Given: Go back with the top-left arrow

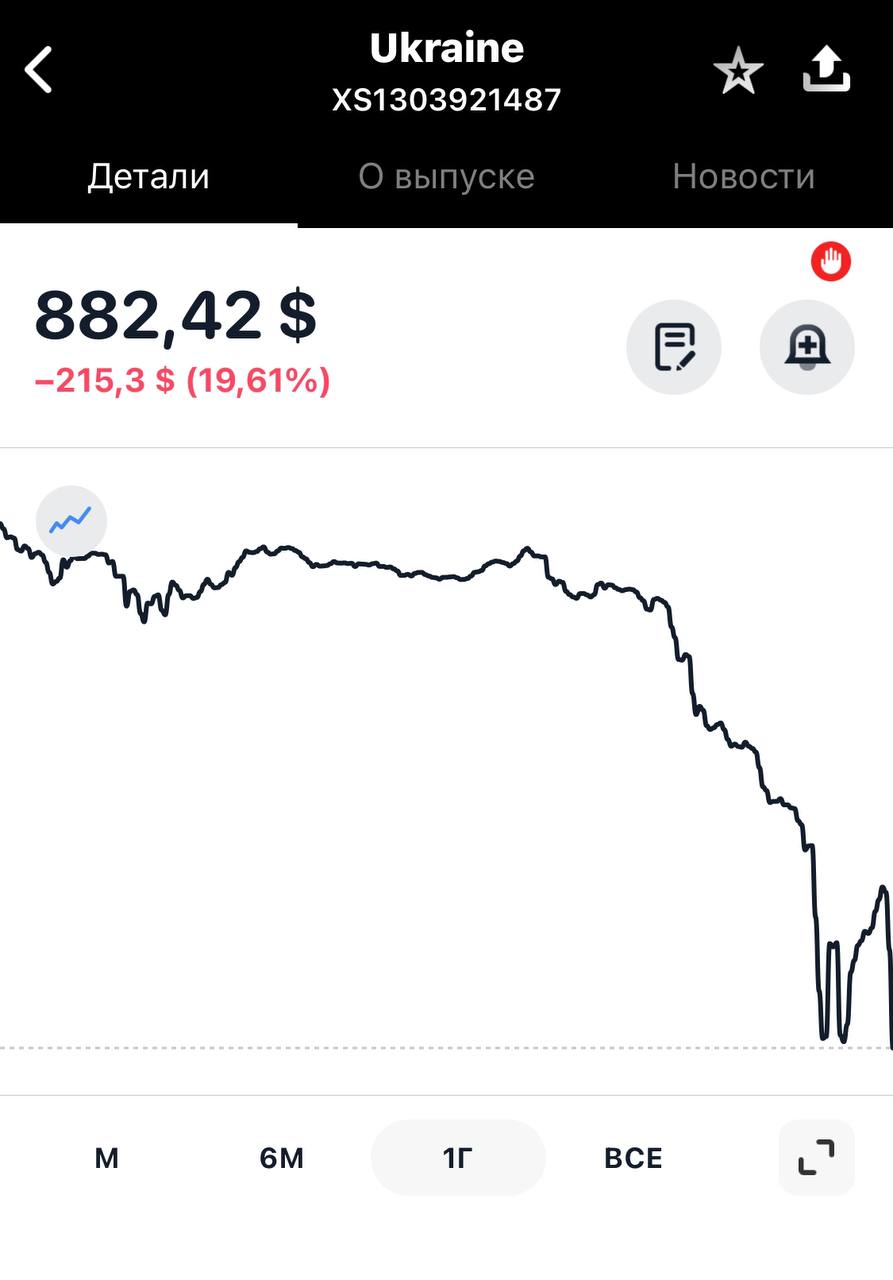Looking at the screenshot, I should point(38,71).
